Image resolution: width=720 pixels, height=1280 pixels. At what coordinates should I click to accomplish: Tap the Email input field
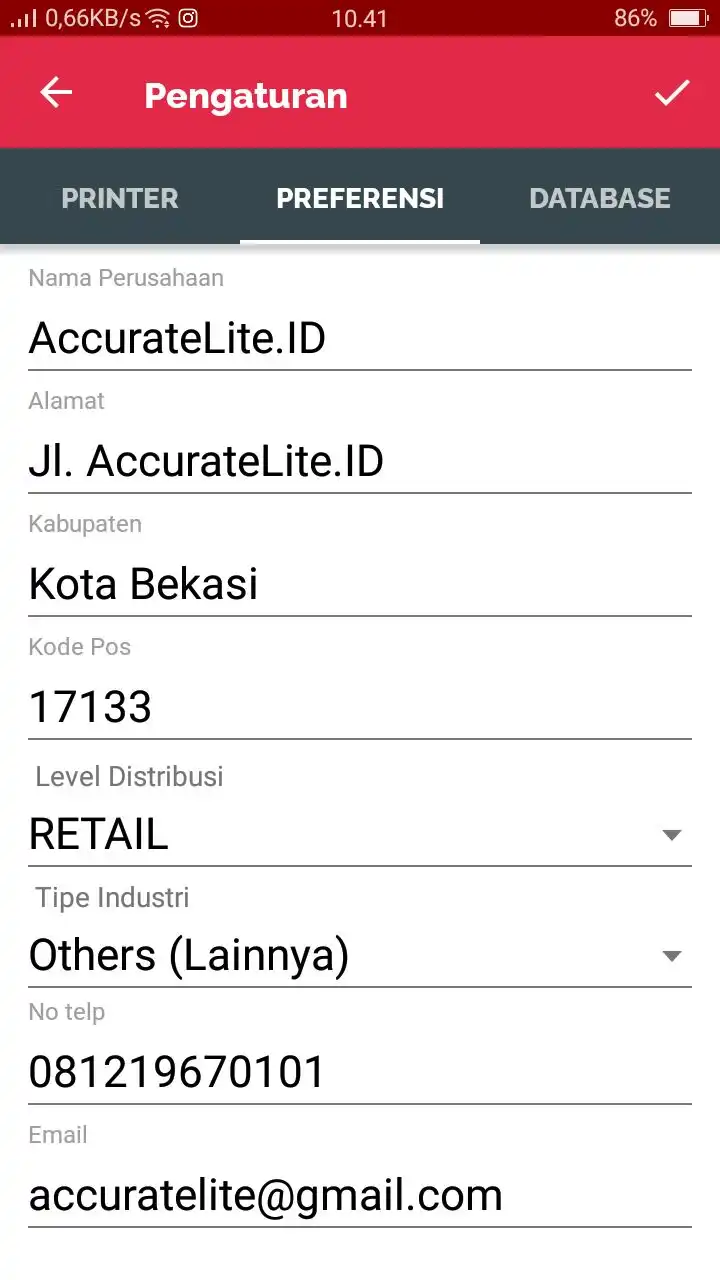360,1196
